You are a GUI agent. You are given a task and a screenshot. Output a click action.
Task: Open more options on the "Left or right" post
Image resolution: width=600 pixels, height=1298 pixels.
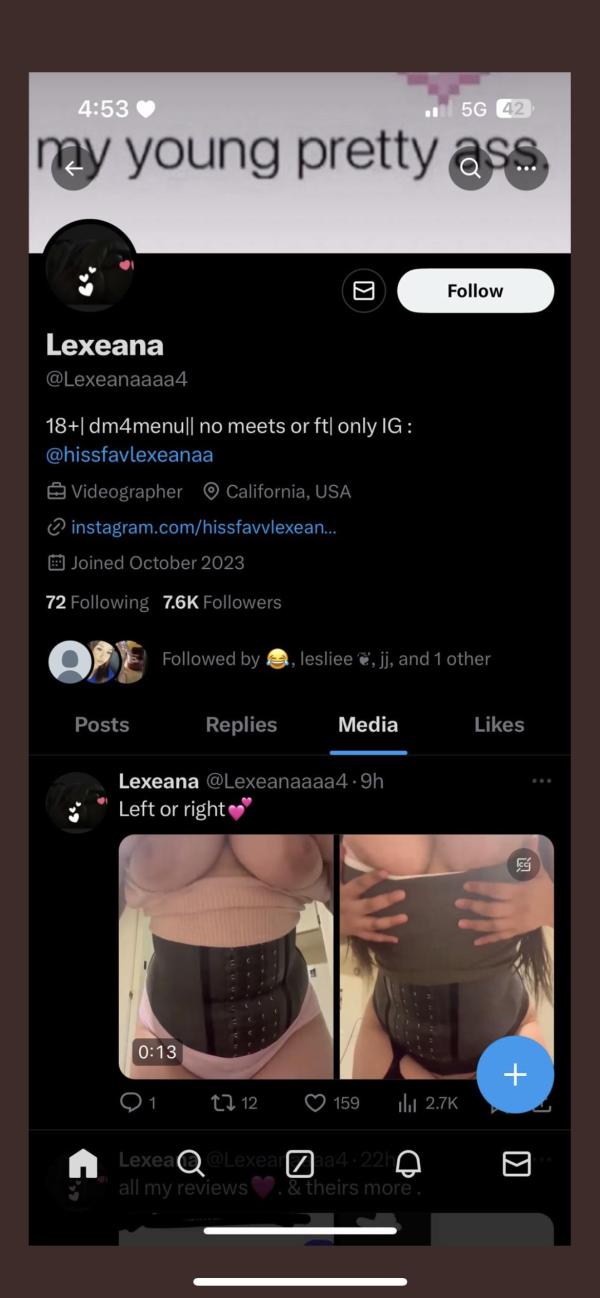[x=541, y=781]
